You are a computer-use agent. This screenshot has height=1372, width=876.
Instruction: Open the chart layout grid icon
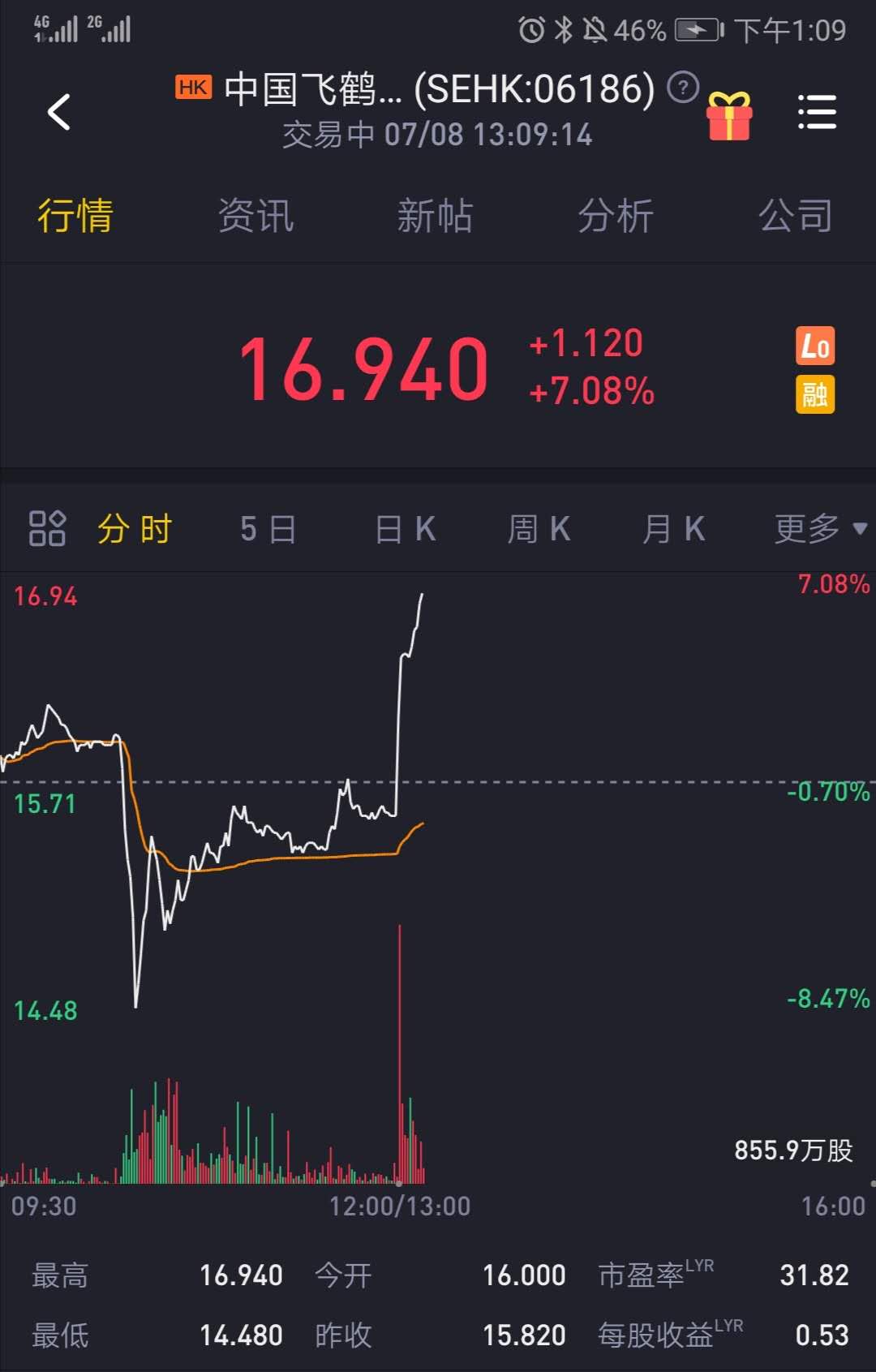(x=47, y=528)
